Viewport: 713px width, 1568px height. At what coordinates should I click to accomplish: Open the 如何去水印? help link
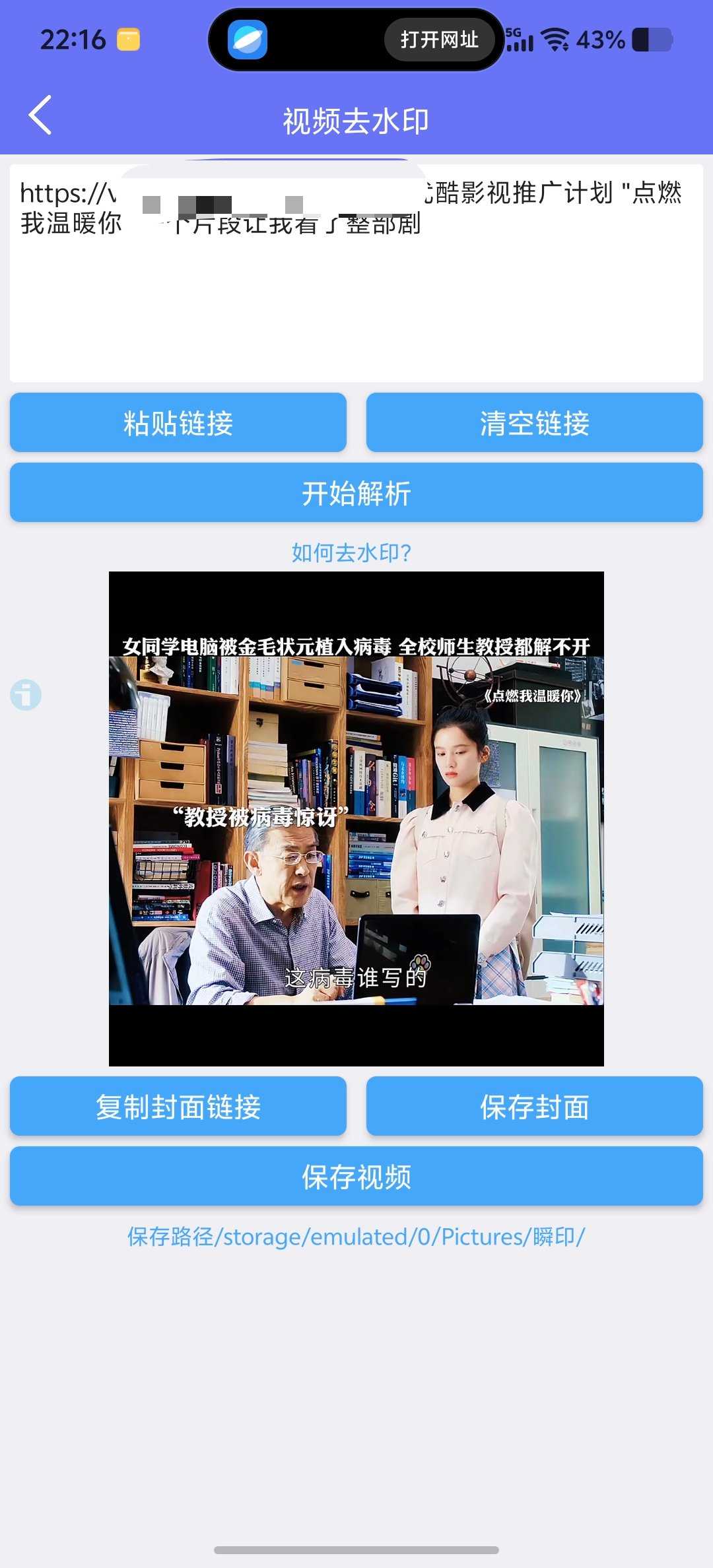(352, 552)
